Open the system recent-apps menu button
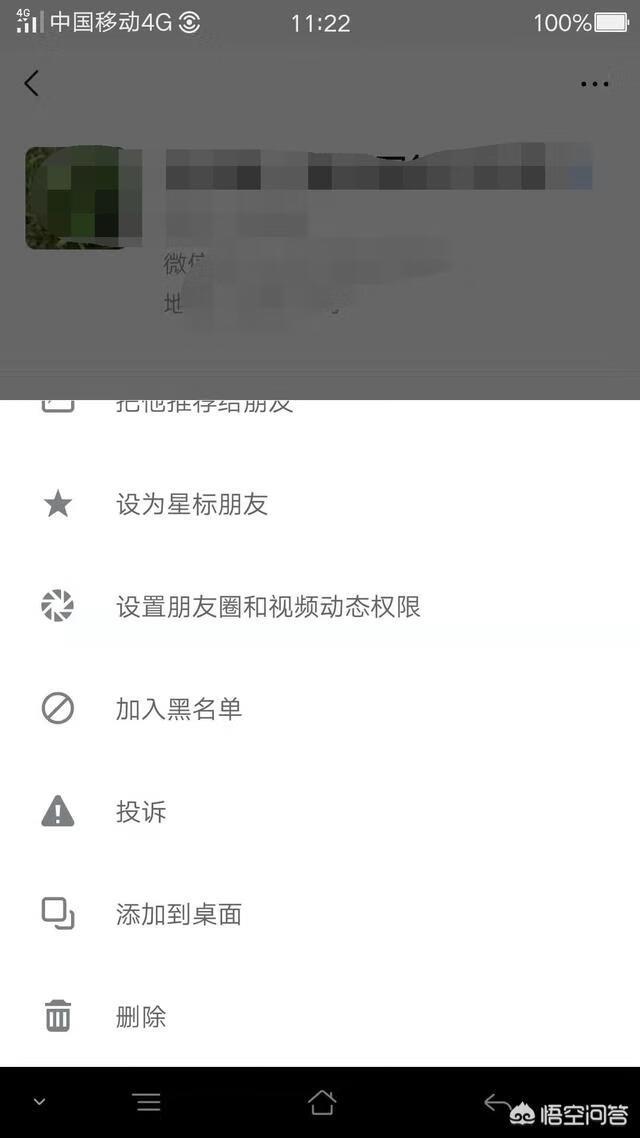Screen dimensions: 640x1138 (x=147, y=1102)
